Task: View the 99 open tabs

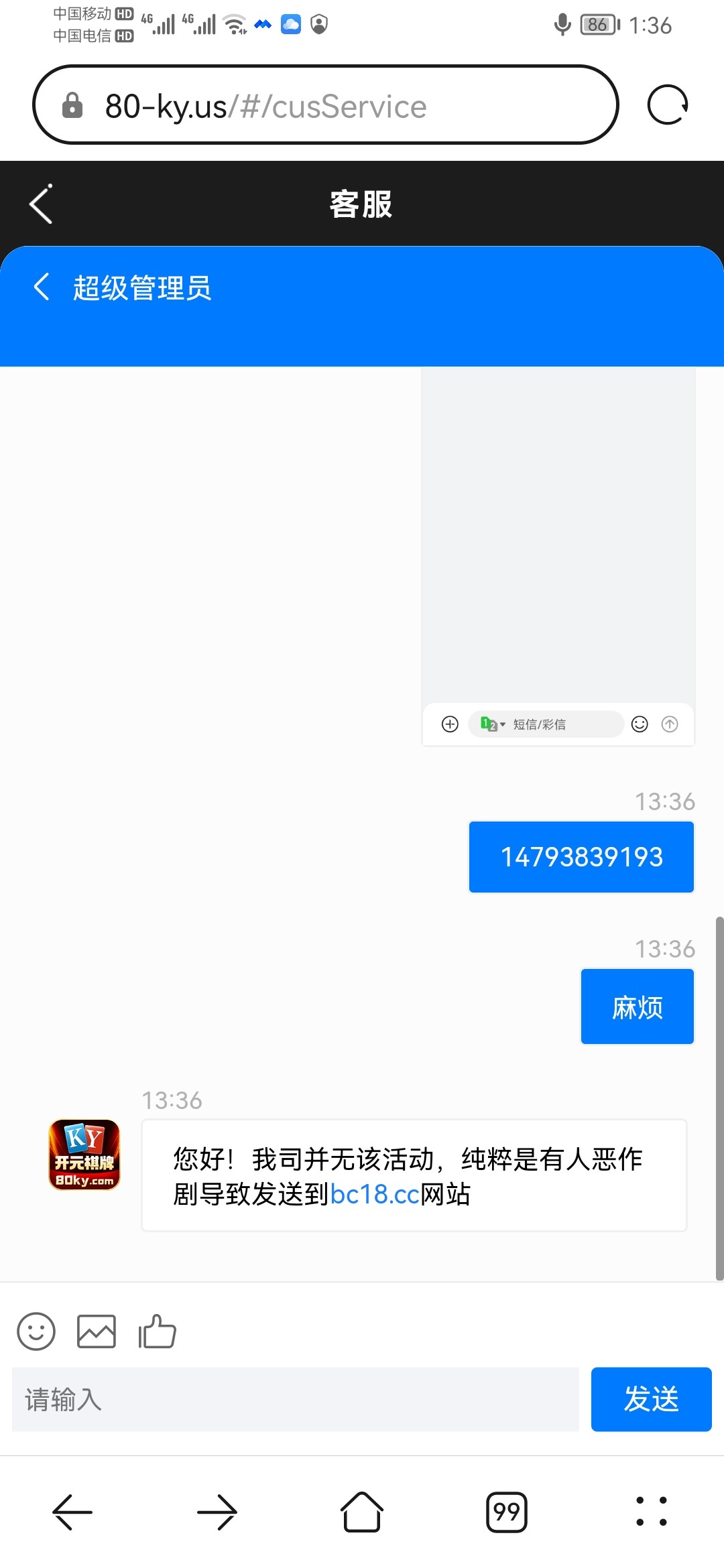Action: pyautogui.click(x=507, y=1512)
